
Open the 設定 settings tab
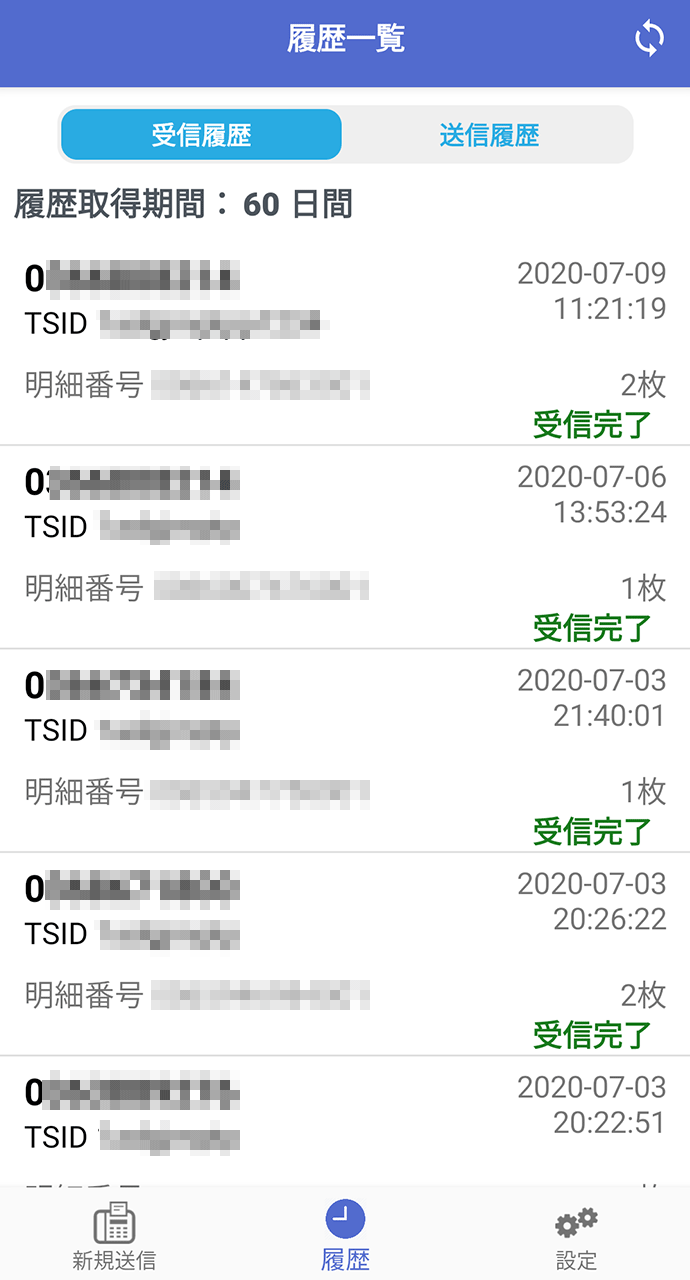[x=576, y=1234]
